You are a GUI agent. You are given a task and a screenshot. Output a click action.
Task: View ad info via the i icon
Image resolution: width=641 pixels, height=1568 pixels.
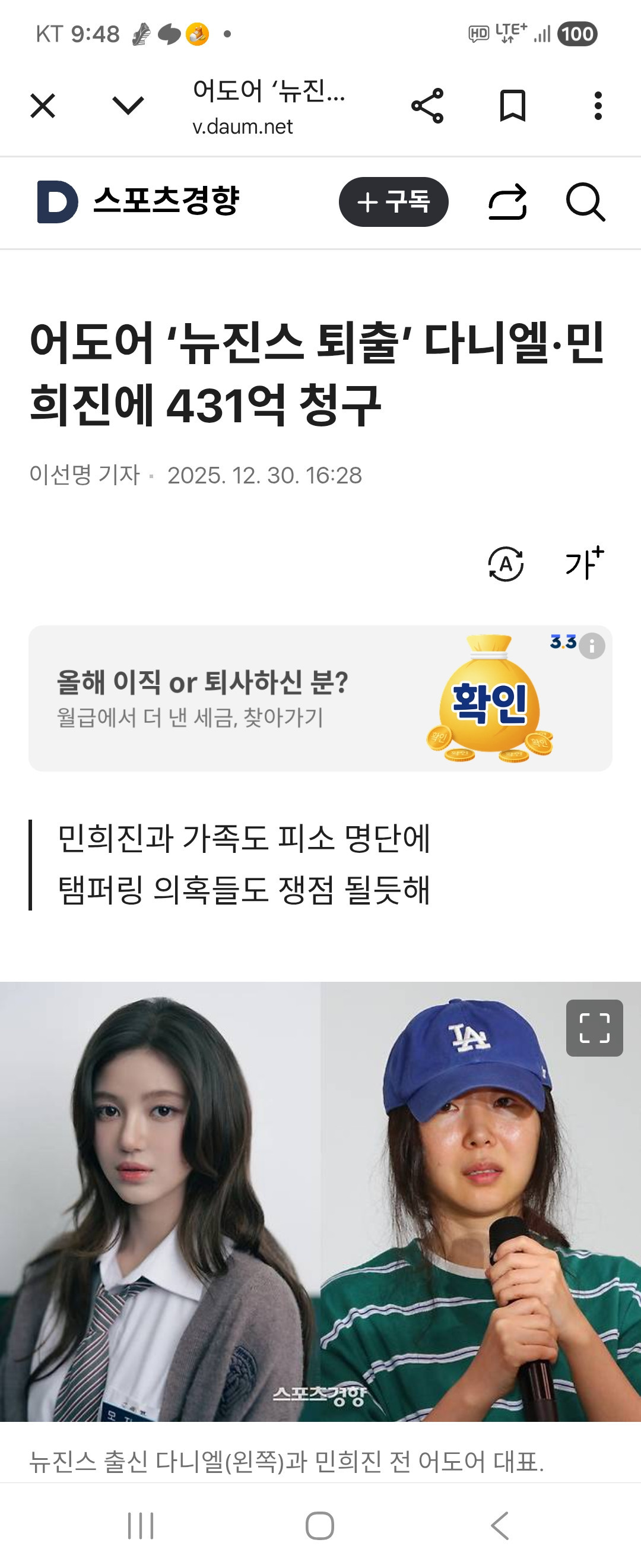pyautogui.click(x=592, y=646)
